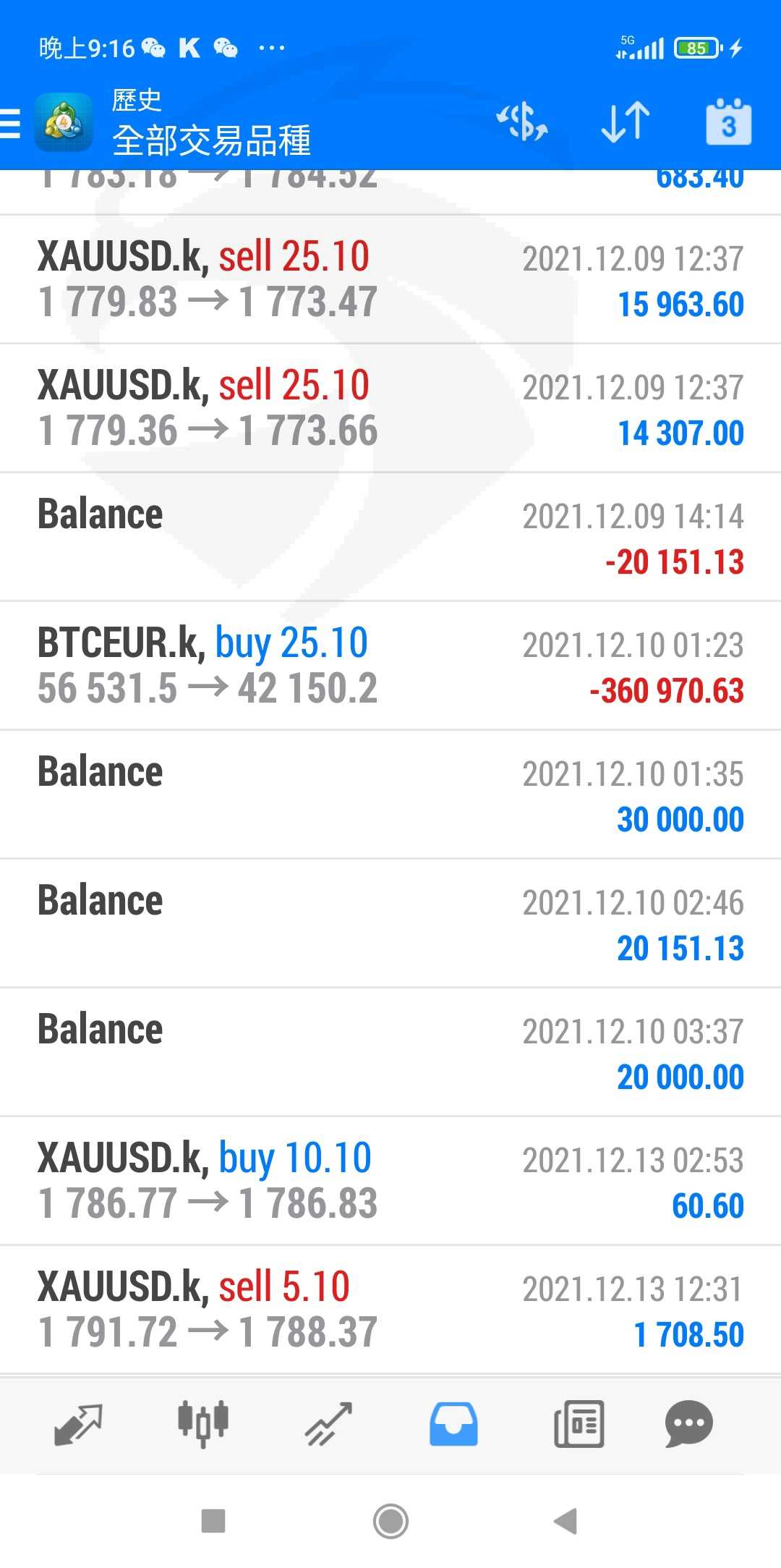Open the XAUUSD.k buy 10.10 trade
Screen dimensions: 781x1568
point(390,1181)
